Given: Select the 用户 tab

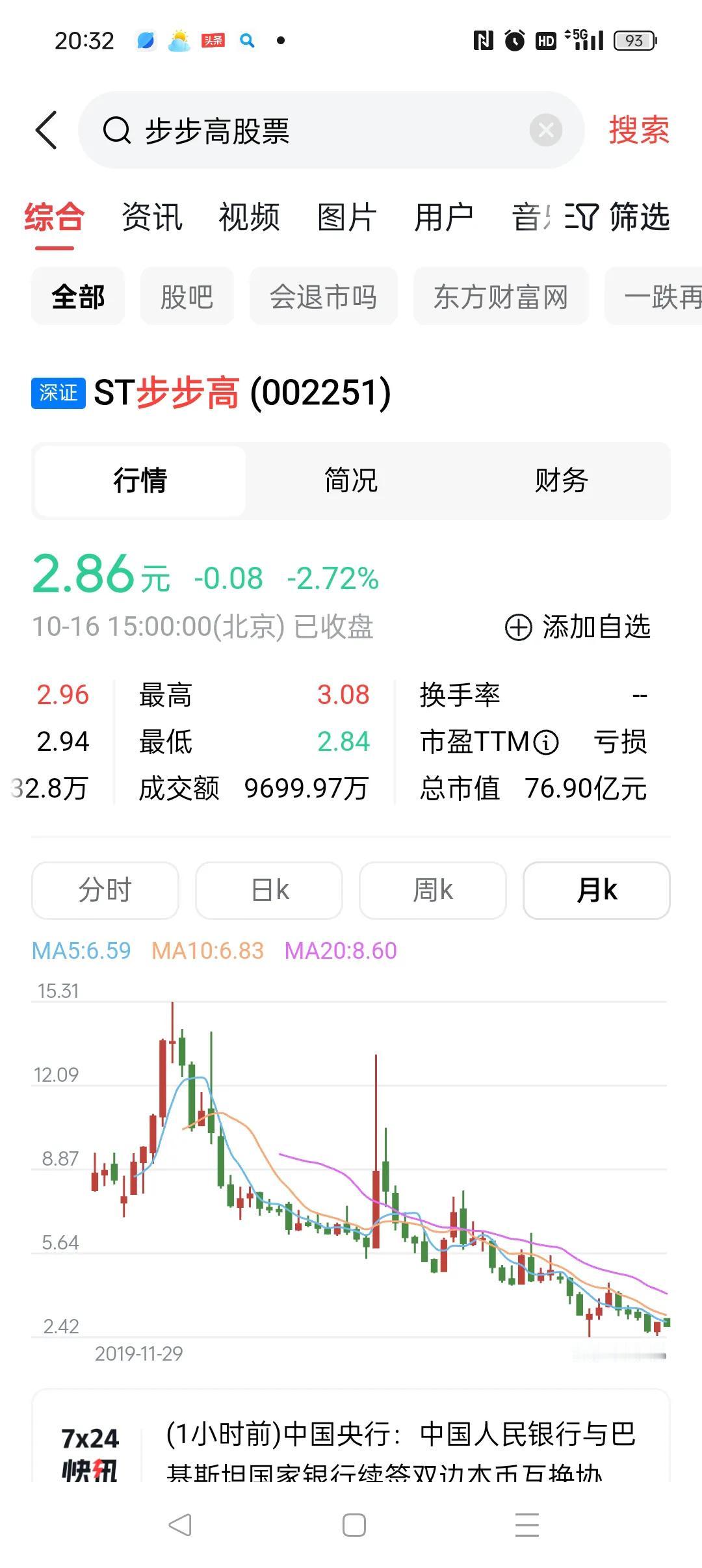Looking at the screenshot, I should pyautogui.click(x=444, y=217).
